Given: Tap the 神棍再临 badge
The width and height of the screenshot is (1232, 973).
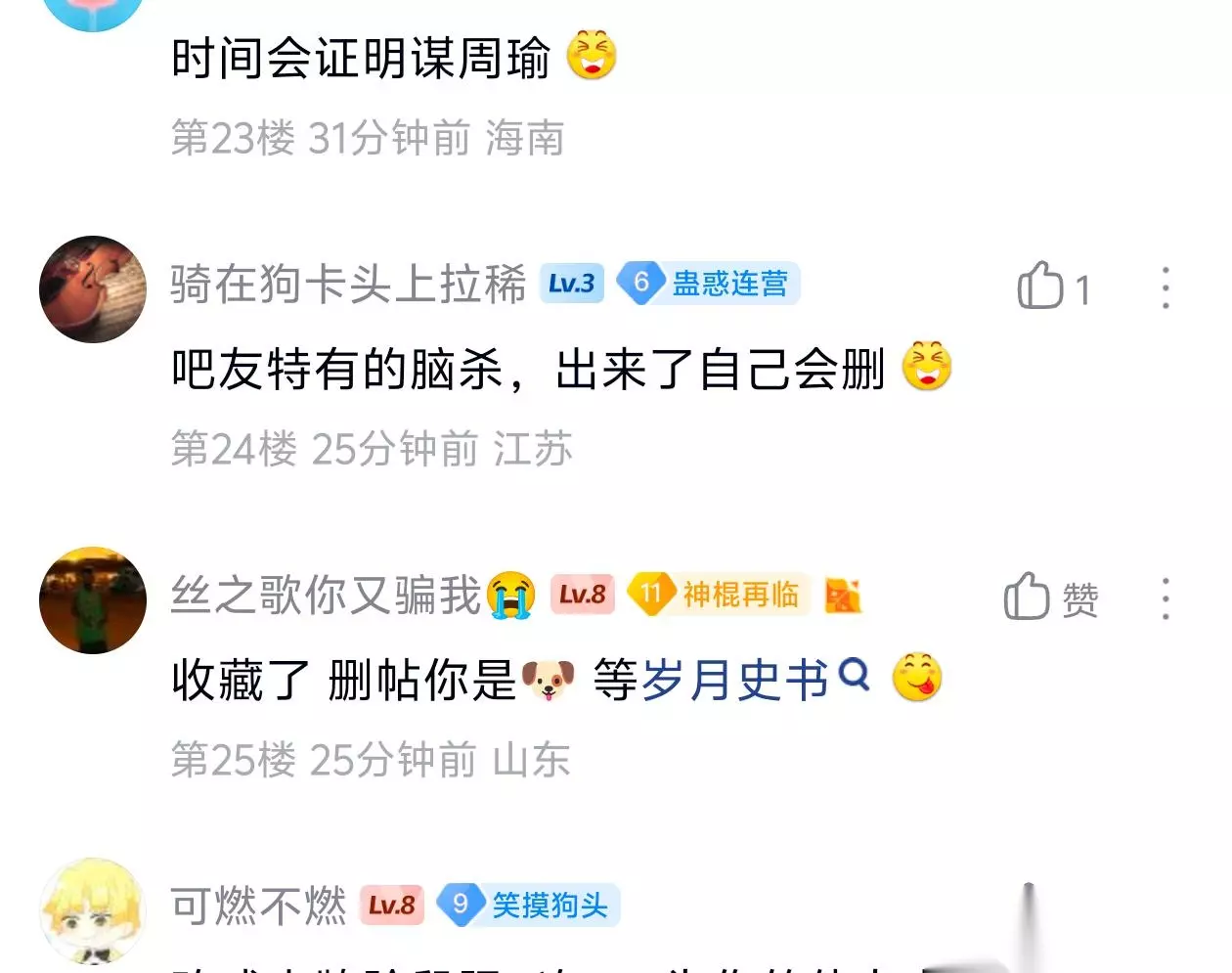Looking at the screenshot, I should tap(719, 594).
